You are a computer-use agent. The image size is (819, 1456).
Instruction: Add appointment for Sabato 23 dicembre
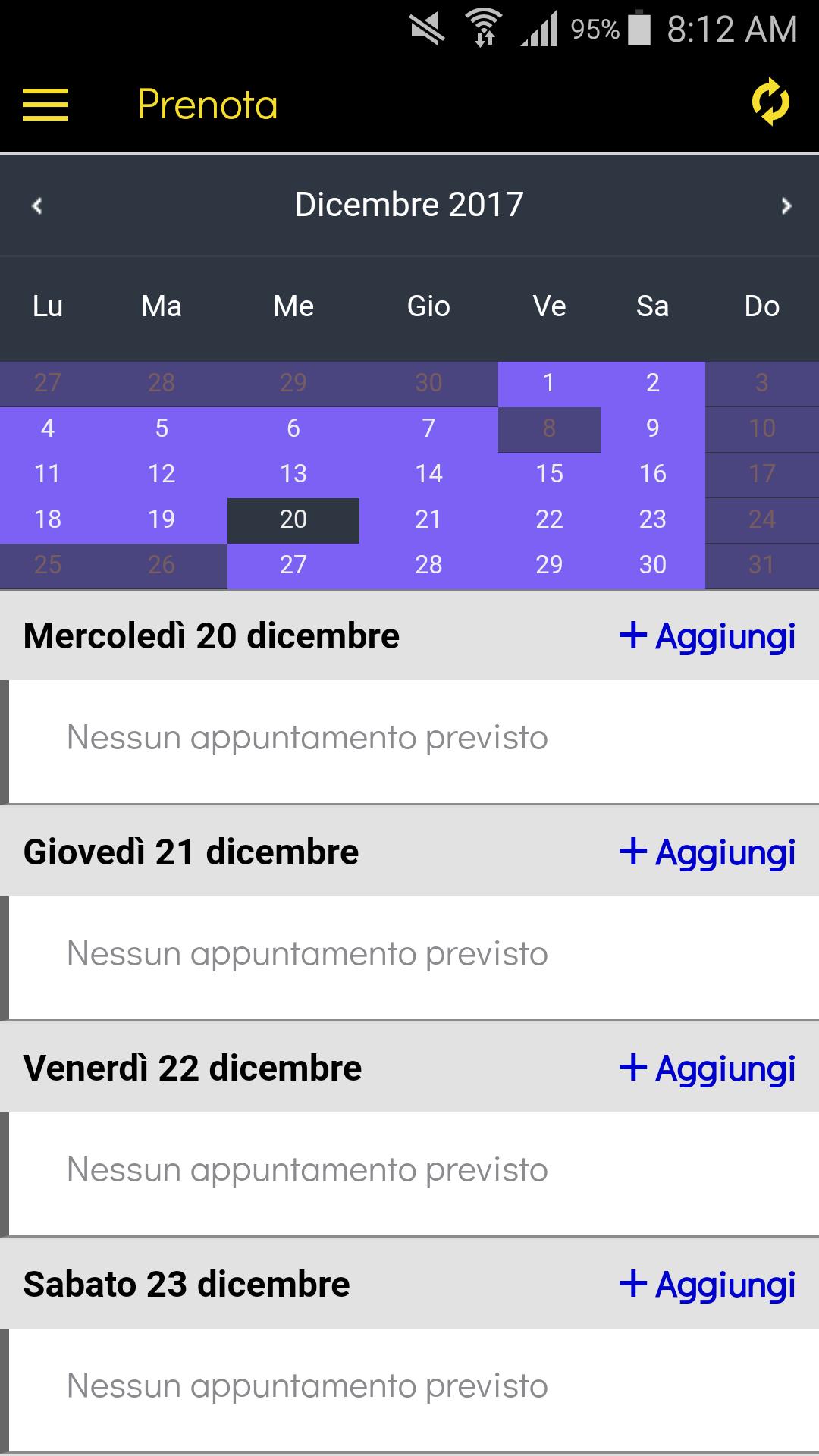point(708,1285)
